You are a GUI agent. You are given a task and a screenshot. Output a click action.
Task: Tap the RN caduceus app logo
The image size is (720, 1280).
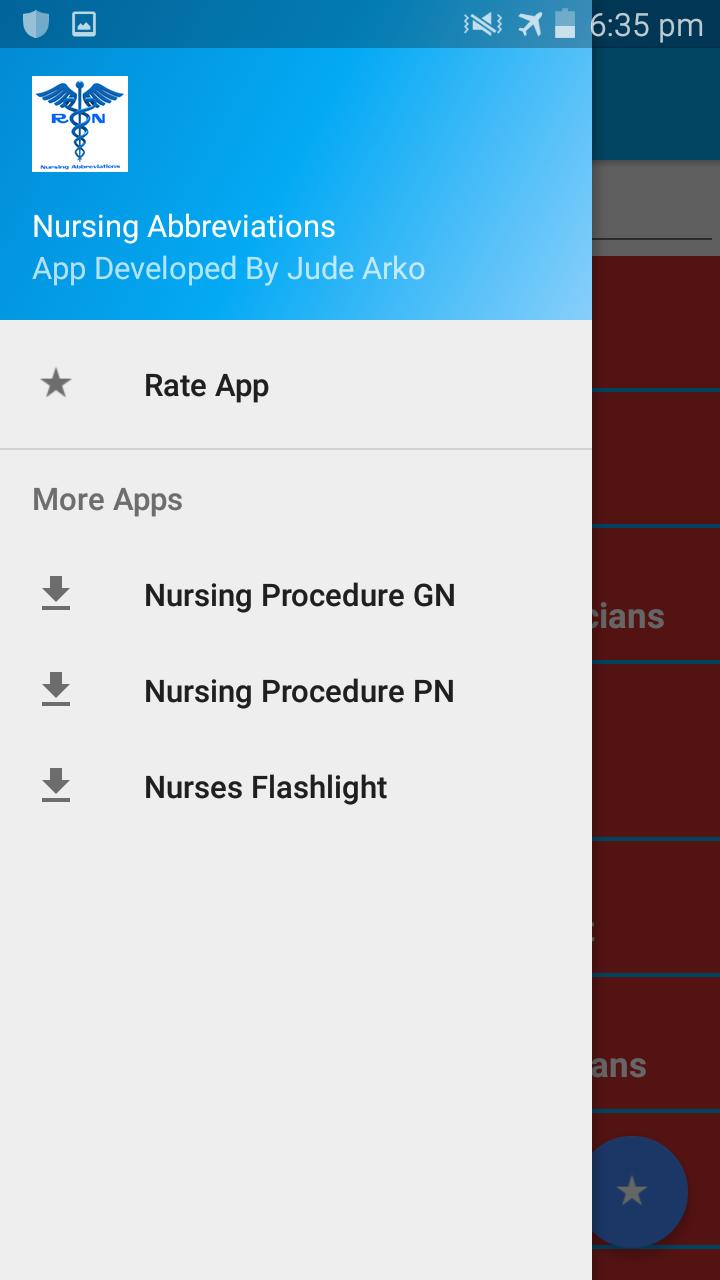[x=80, y=123]
